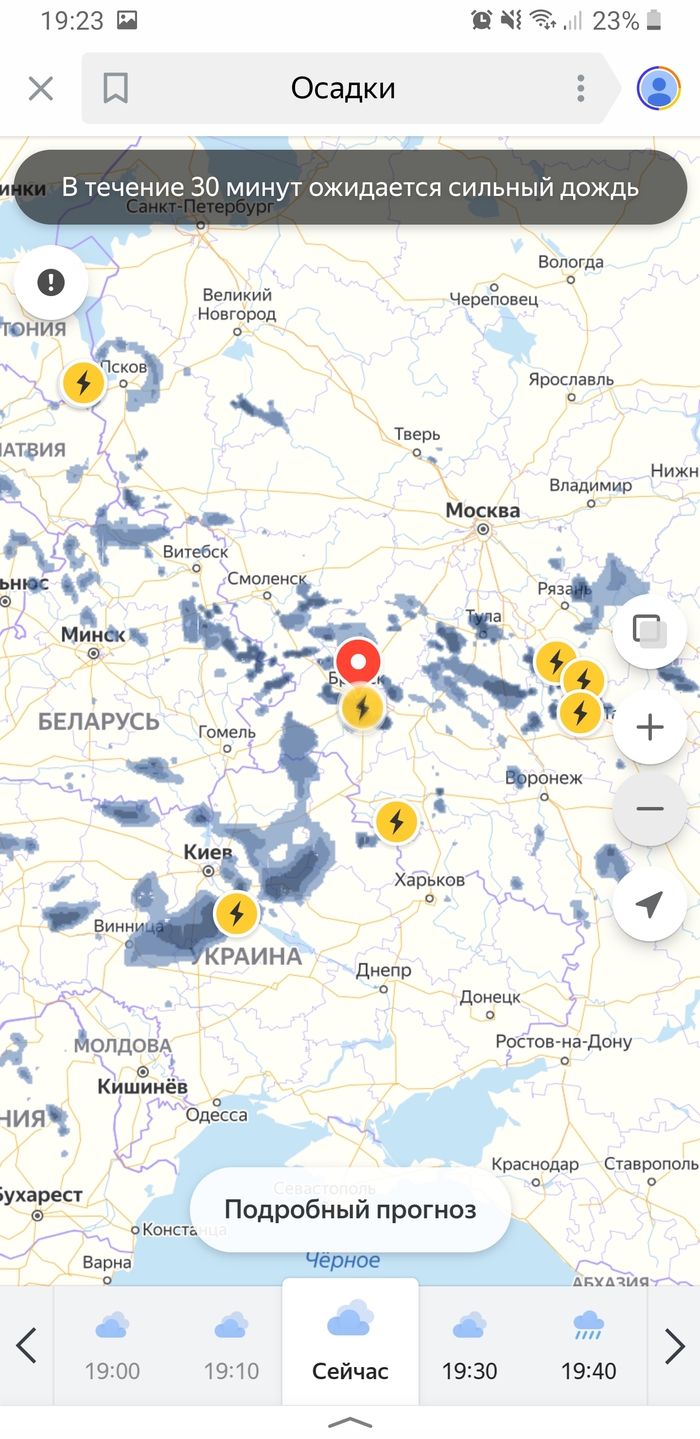Select the 19:00 time slot
Image resolution: width=700 pixels, height=1439 pixels.
[x=112, y=1346]
